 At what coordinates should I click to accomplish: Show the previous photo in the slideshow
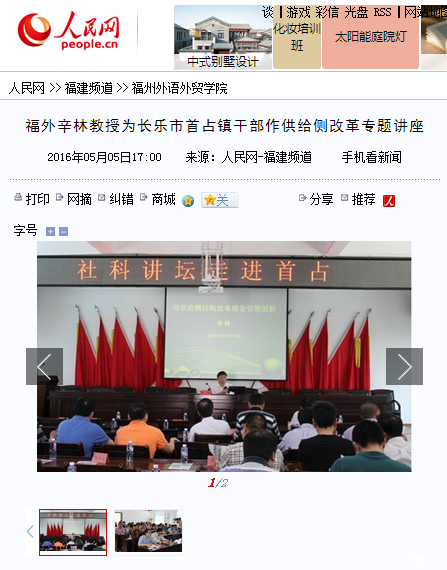(44, 366)
